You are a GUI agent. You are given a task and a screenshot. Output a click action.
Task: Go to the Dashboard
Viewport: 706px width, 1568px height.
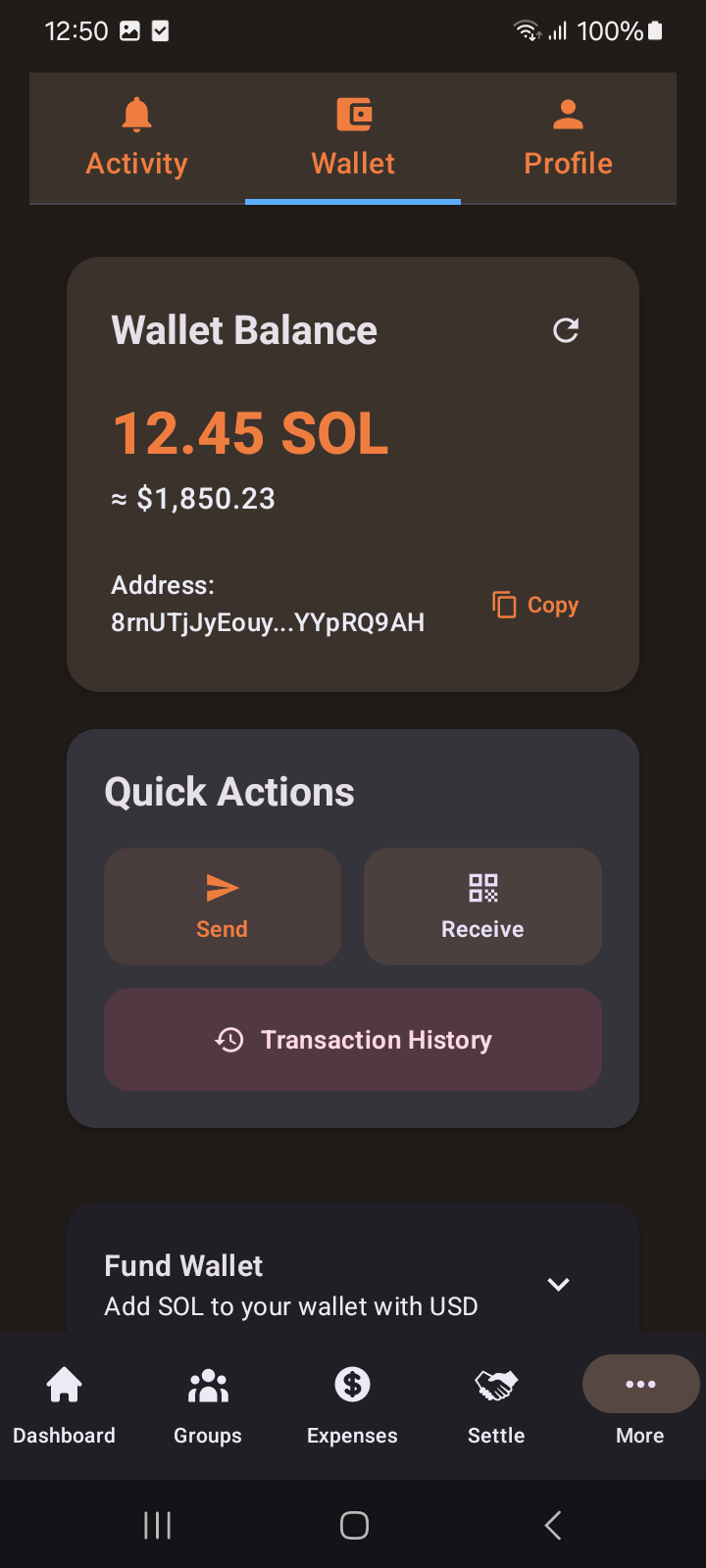pyautogui.click(x=64, y=1406)
